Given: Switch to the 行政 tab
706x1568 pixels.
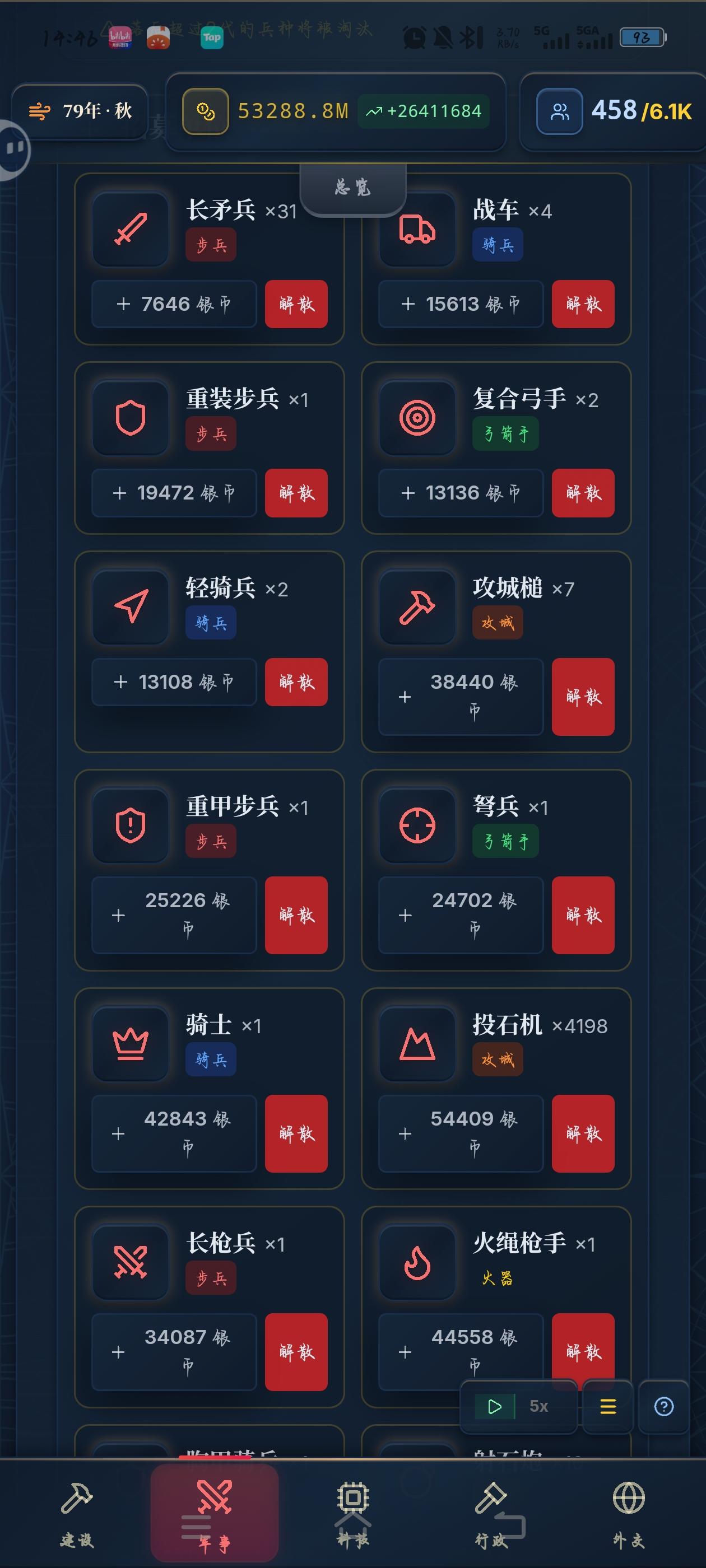Looking at the screenshot, I should 491,1513.
